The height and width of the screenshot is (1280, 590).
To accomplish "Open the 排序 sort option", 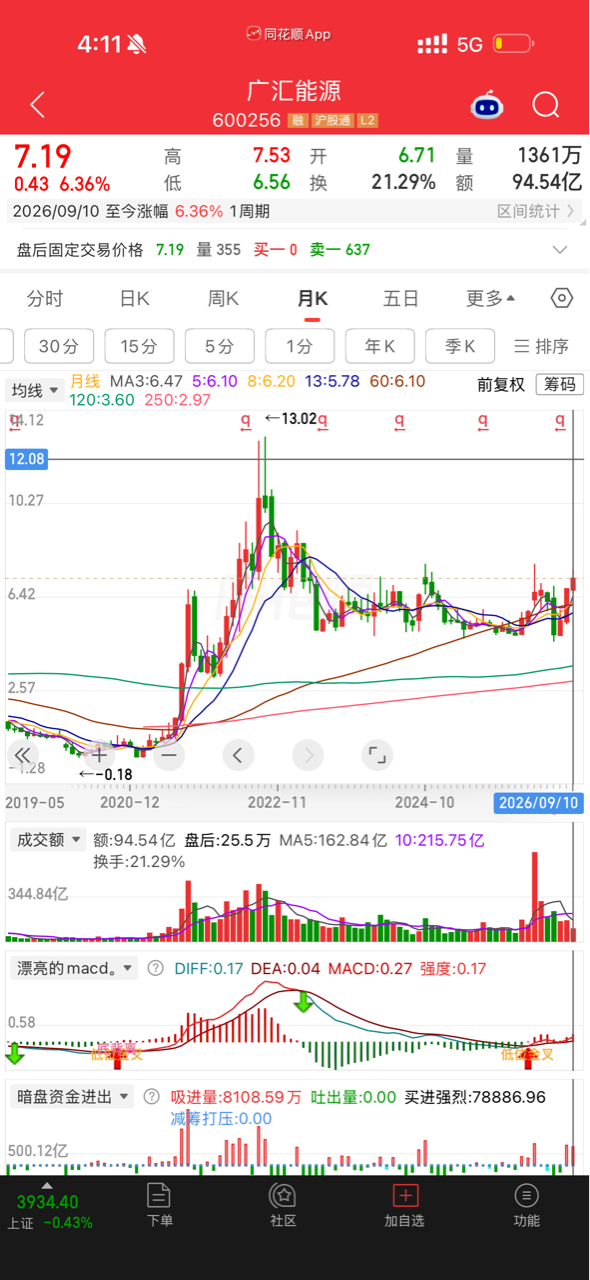I will 541,347.
